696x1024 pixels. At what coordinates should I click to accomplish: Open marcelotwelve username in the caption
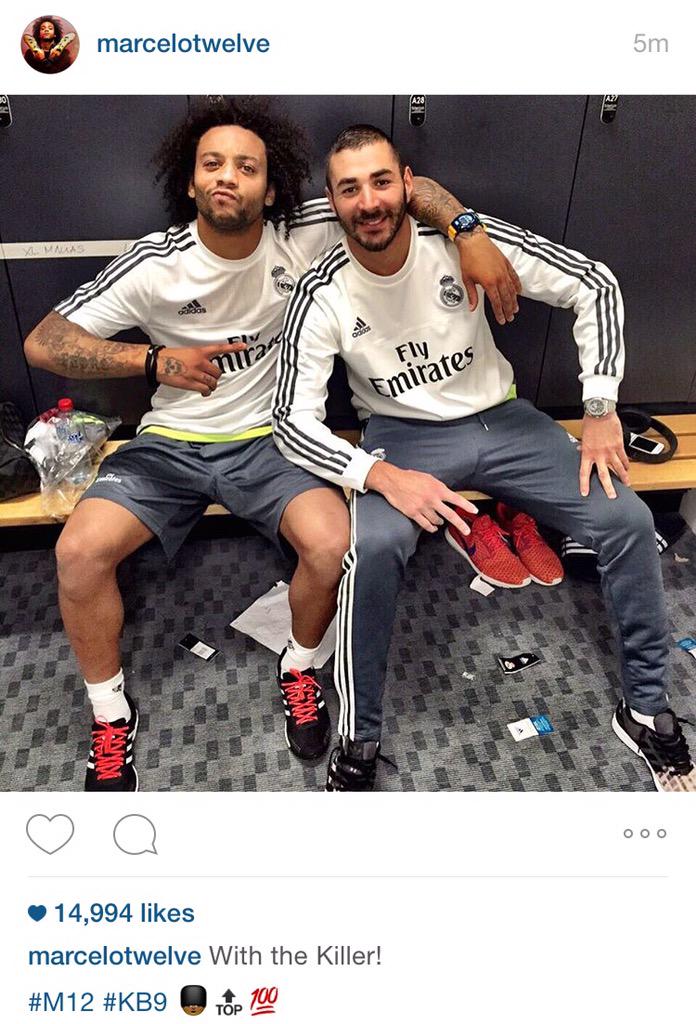pyautogui.click(x=114, y=956)
